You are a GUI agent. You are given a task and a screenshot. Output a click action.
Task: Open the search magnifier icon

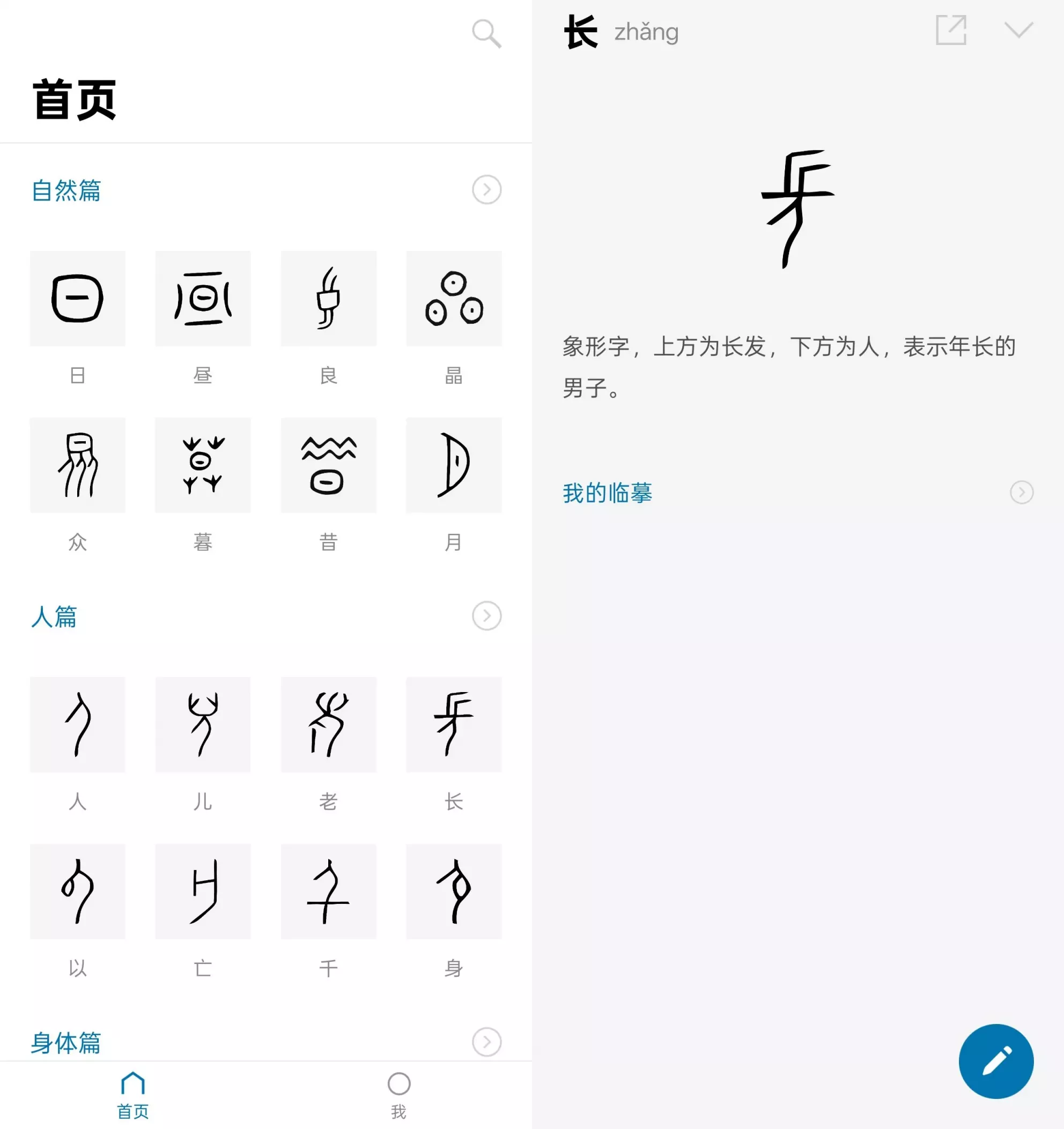[486, 34]
